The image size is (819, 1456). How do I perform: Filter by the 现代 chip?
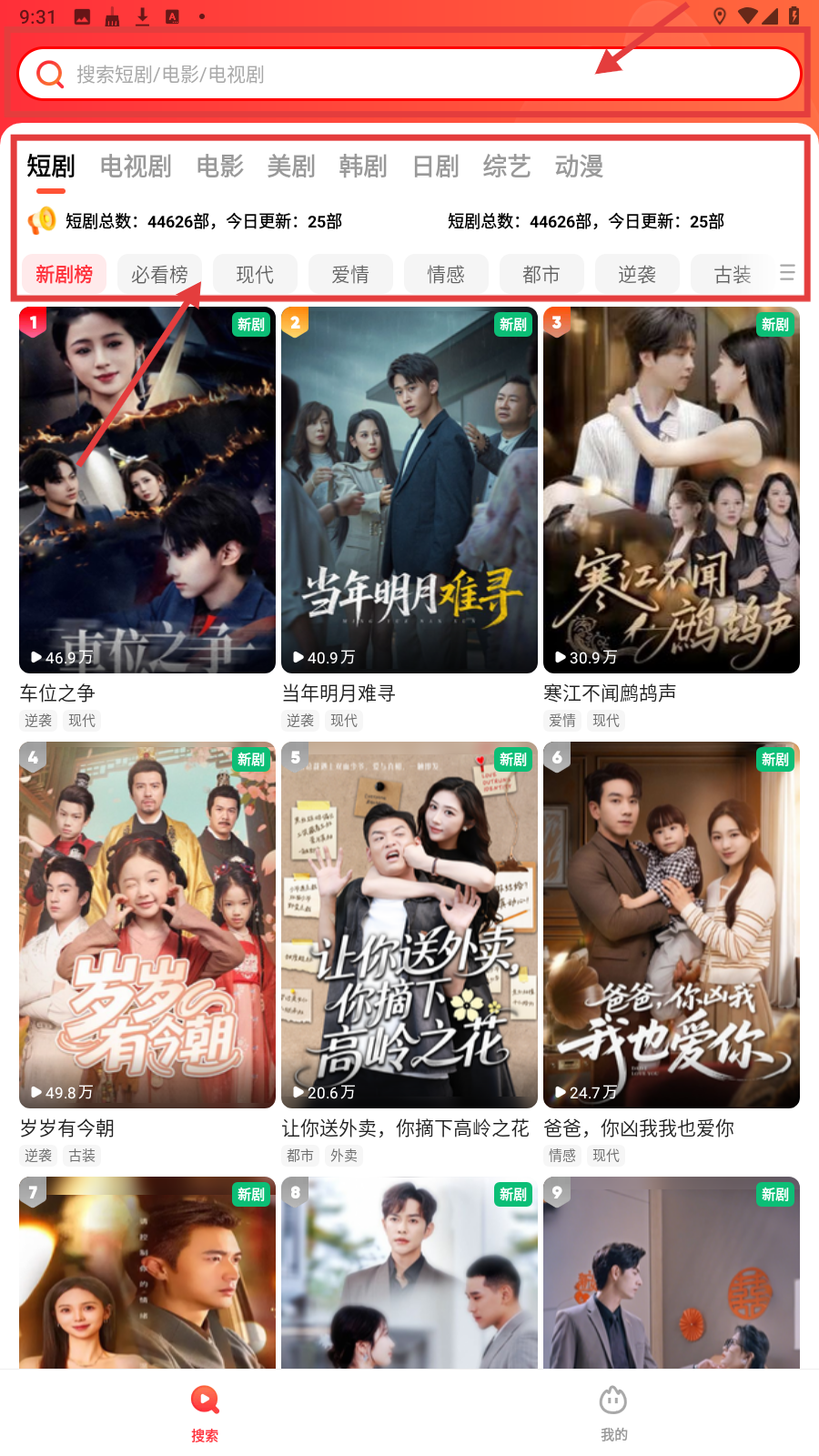[255, 274]
